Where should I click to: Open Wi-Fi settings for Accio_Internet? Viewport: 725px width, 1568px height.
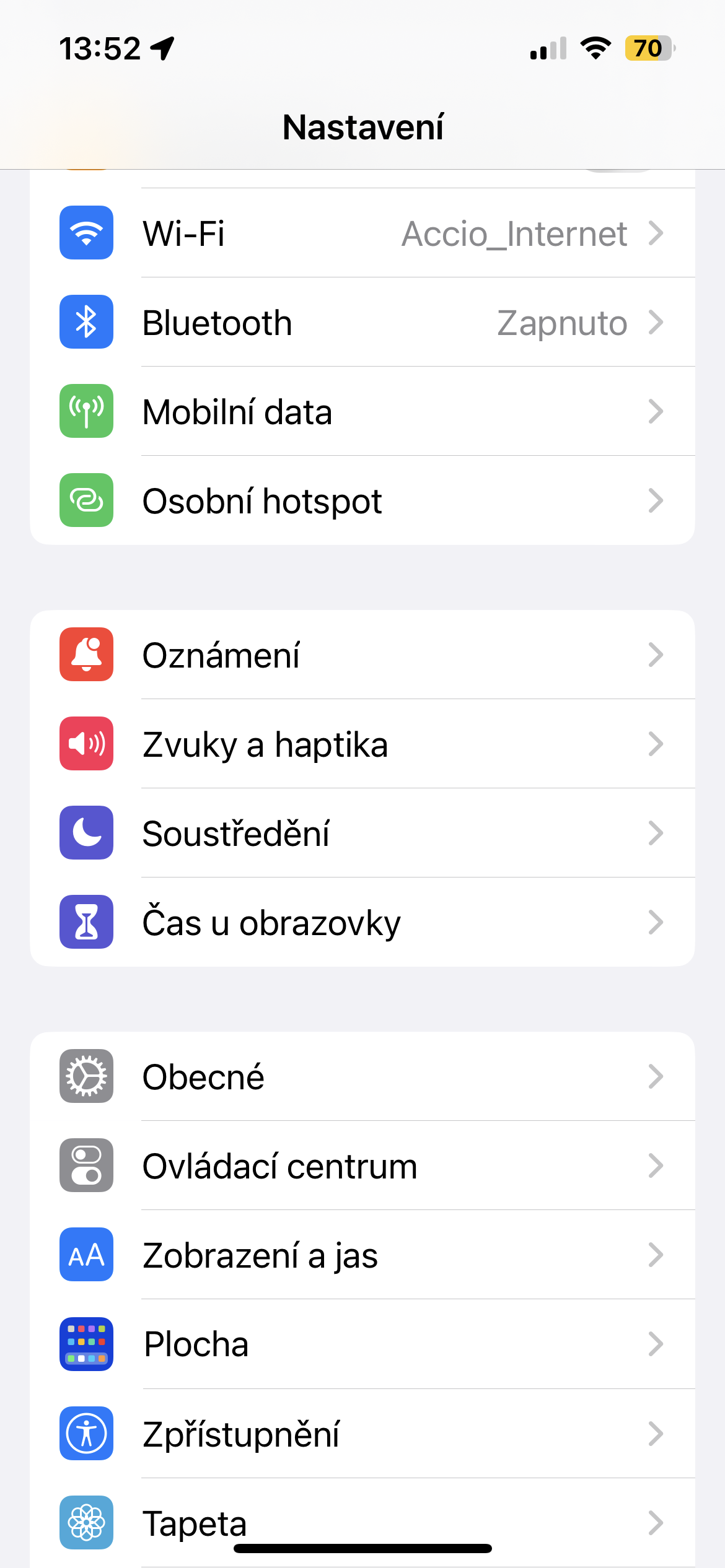[362, 233]
